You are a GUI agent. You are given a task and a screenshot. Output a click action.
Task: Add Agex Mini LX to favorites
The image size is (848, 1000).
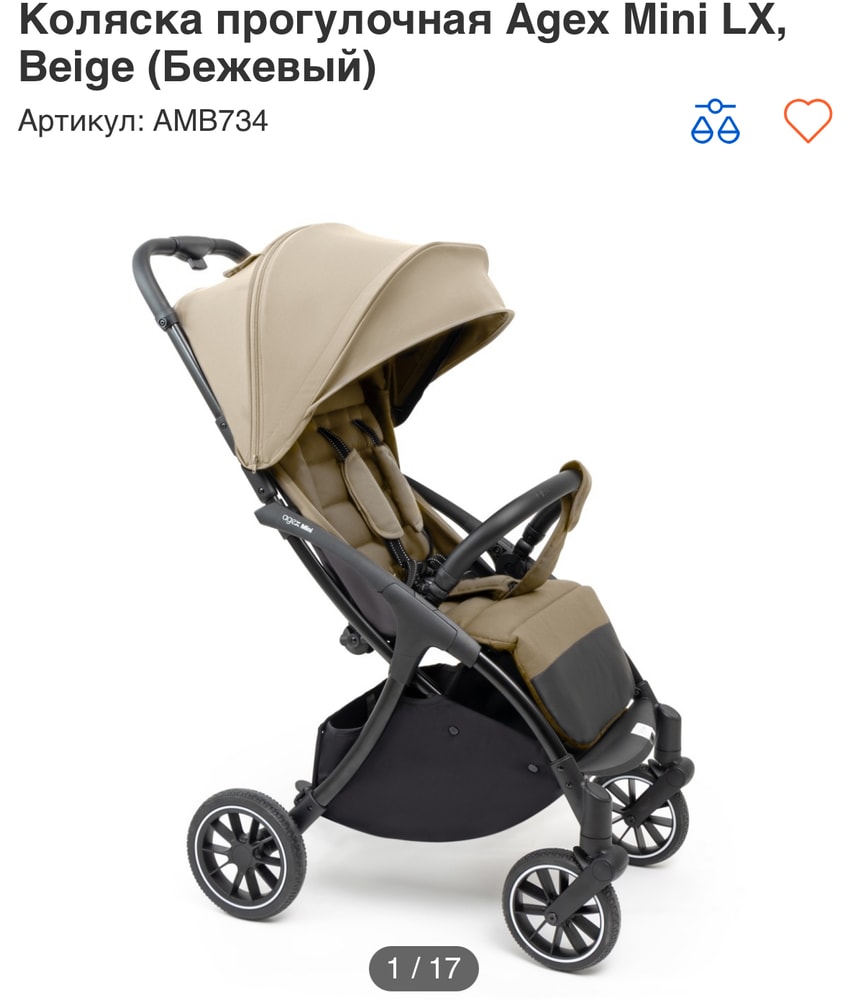pyautogui.click(x=807, y=121)
